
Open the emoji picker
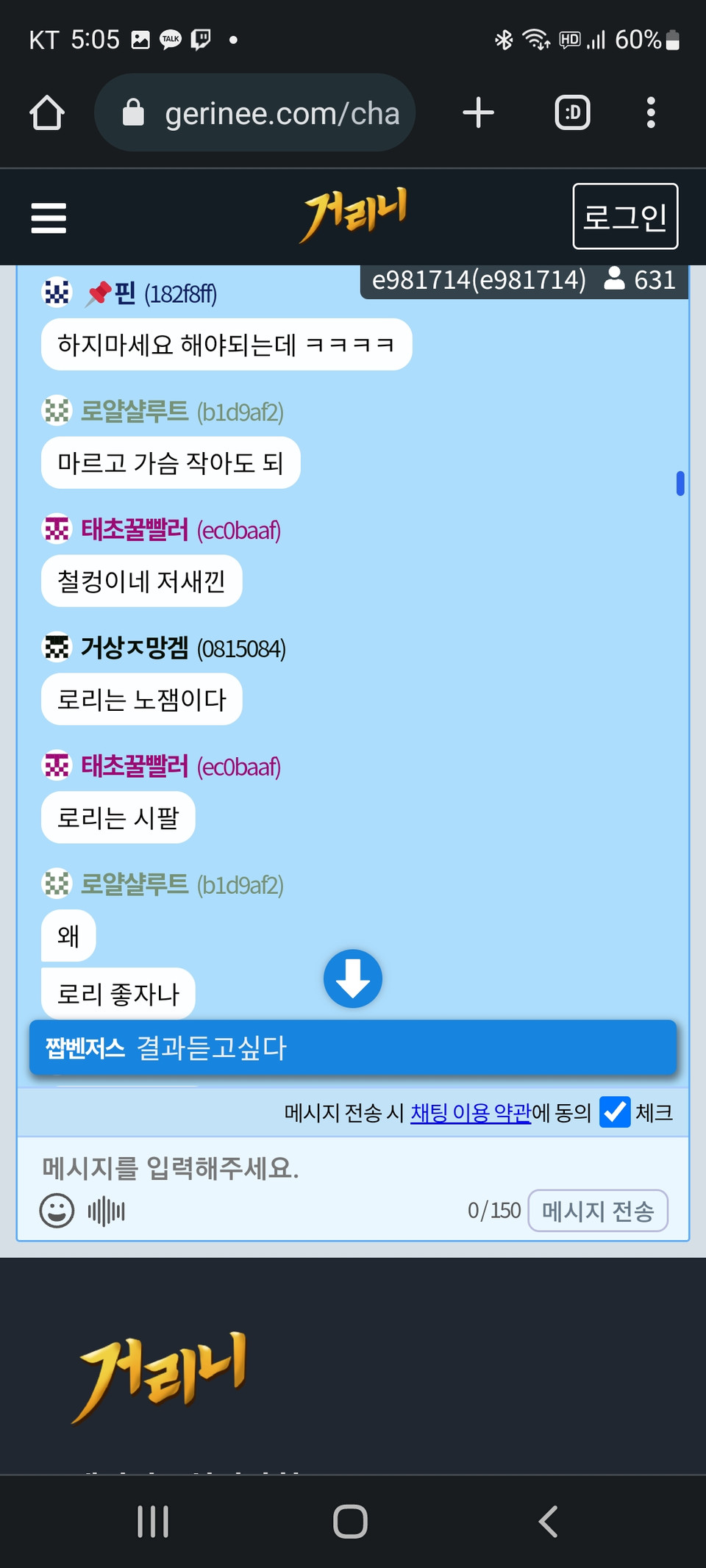(x=57, y=1210)
